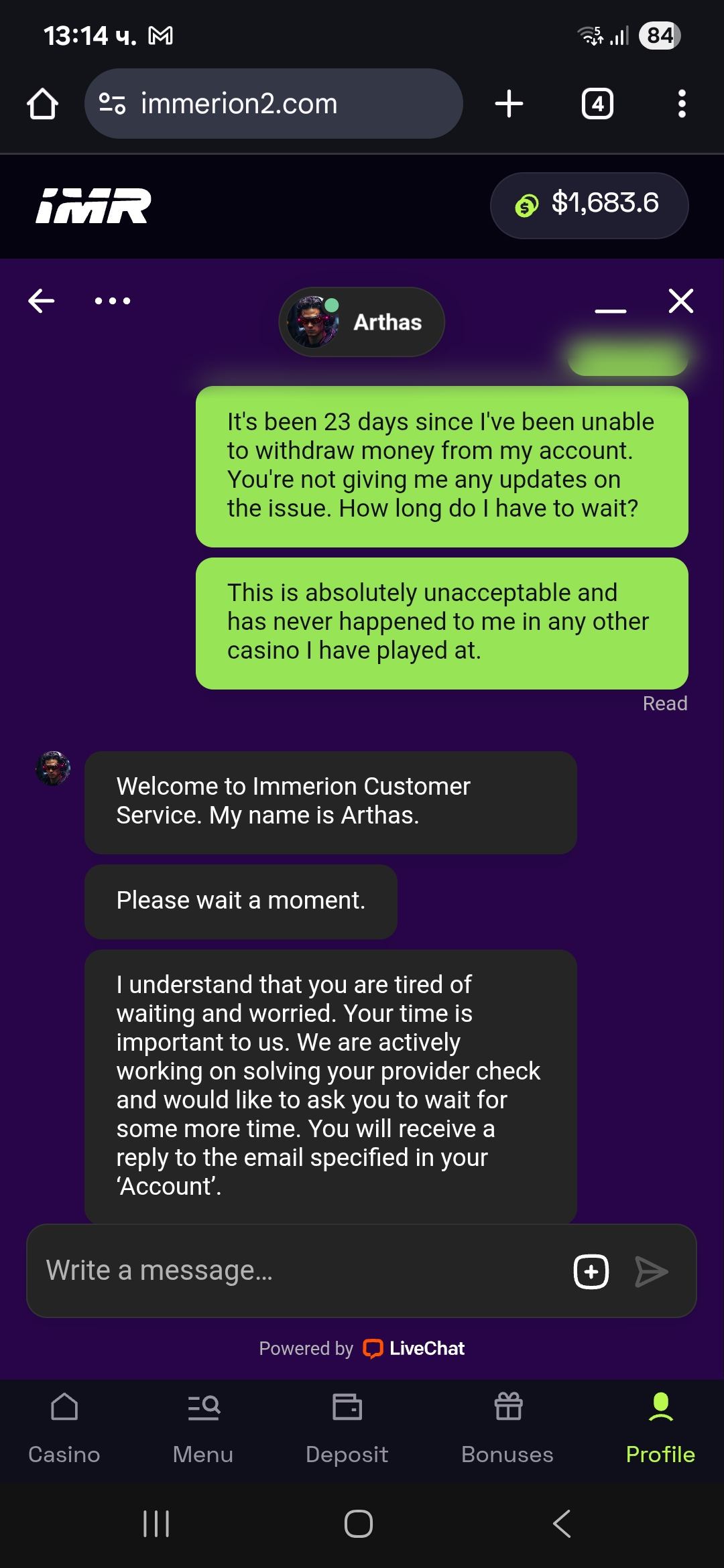Open agent Arthas details
724x1568 pixels.
pos(362,322)
